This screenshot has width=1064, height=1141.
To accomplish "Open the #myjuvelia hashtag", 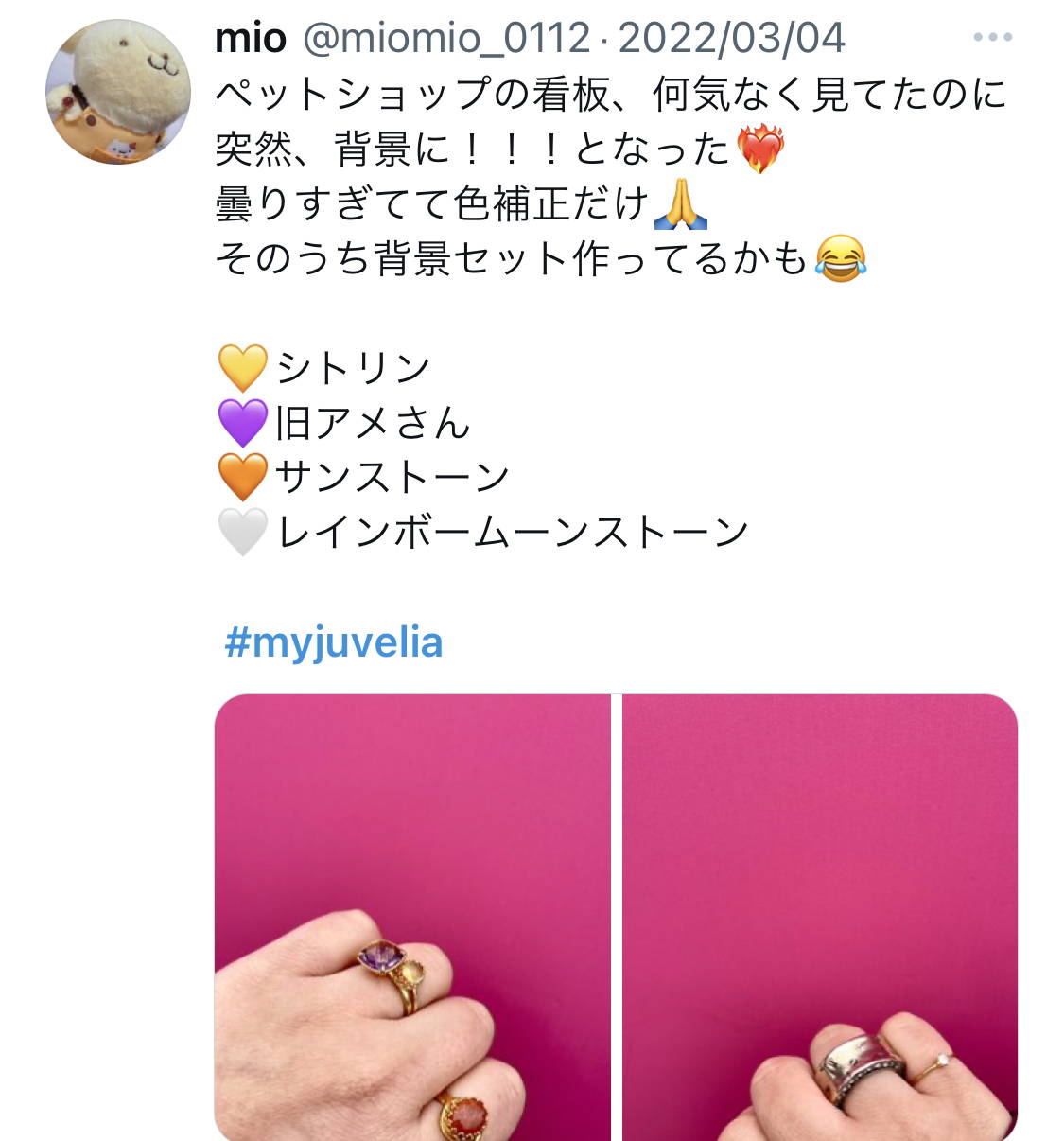I will coord(333,642).
